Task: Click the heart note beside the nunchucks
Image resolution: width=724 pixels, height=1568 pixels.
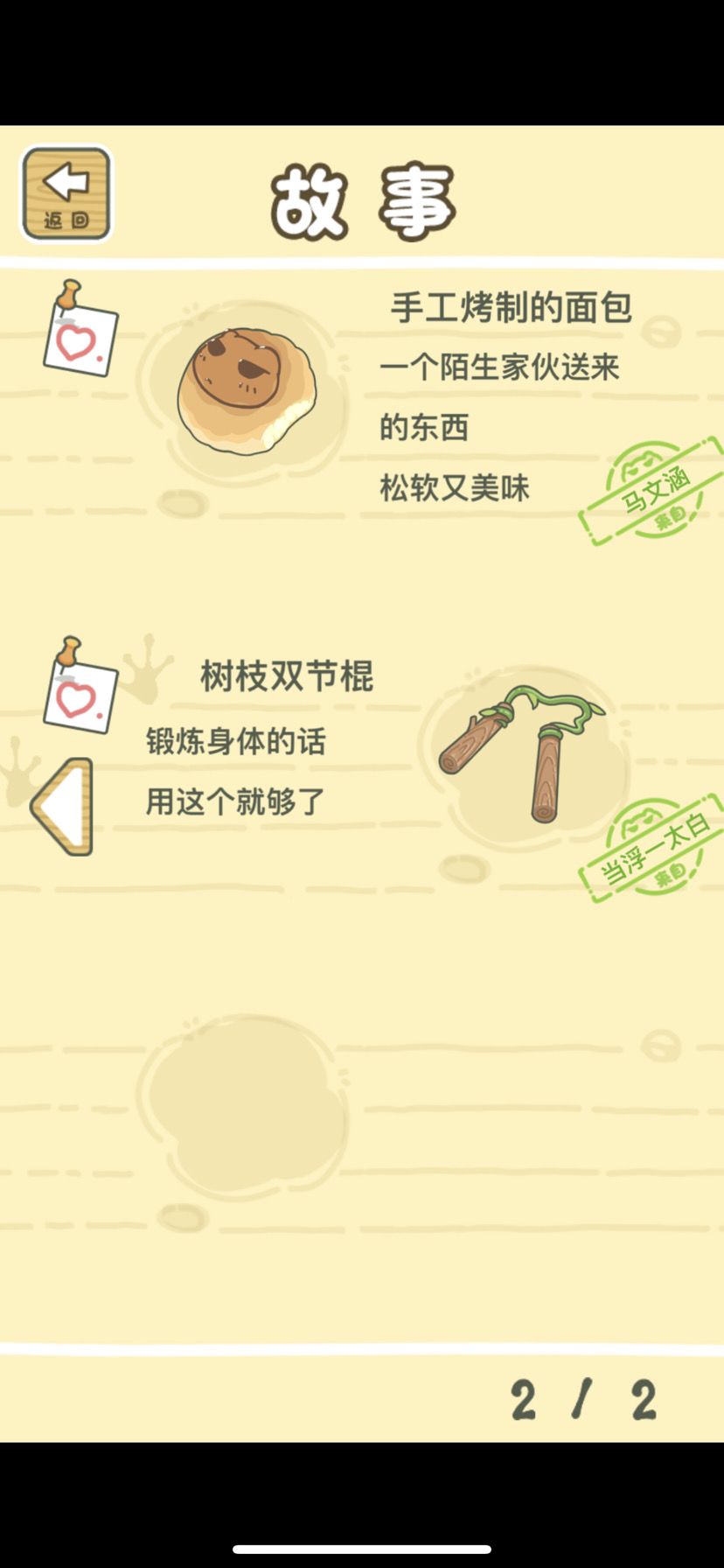Action: [81, 697]
